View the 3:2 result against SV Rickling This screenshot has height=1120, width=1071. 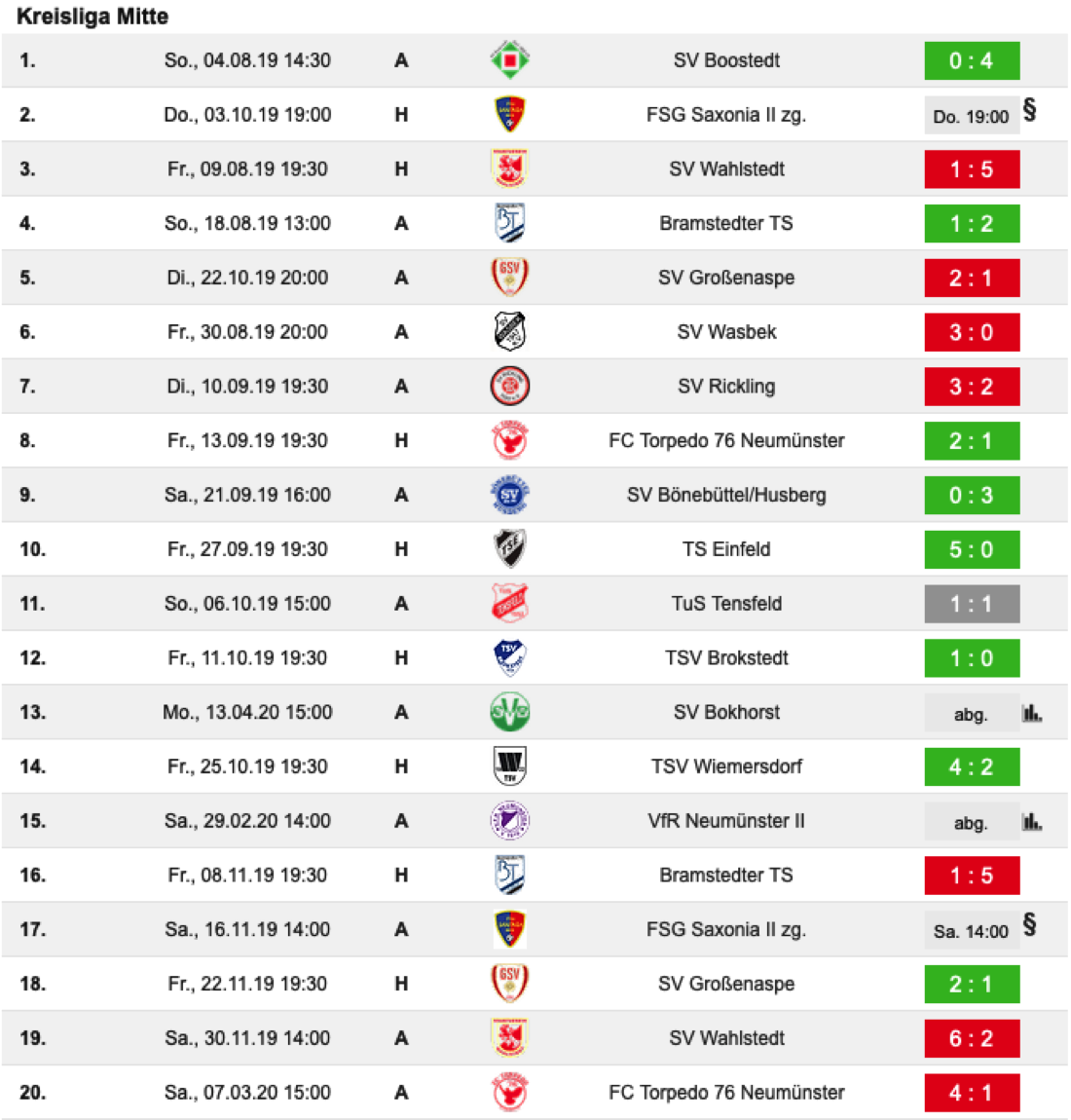pos(971,387)
